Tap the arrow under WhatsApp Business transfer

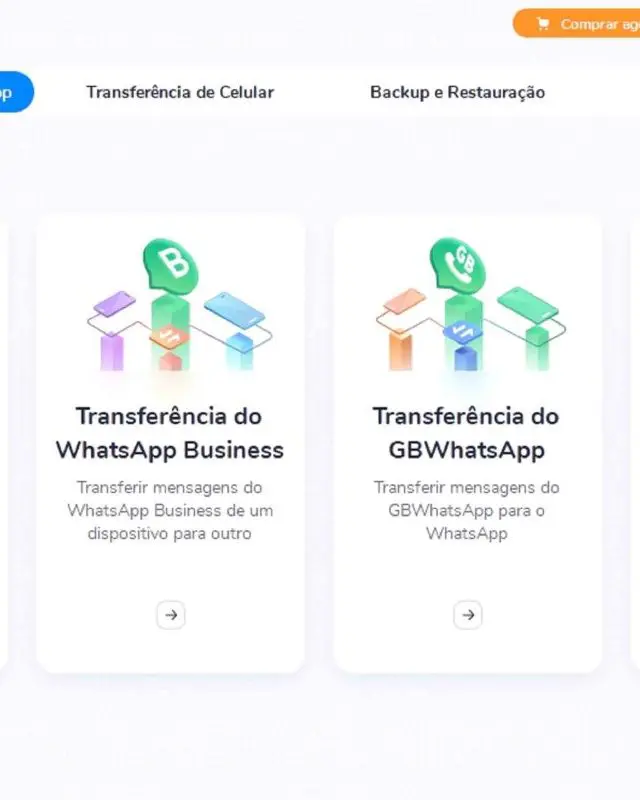(x=171, y=615)
